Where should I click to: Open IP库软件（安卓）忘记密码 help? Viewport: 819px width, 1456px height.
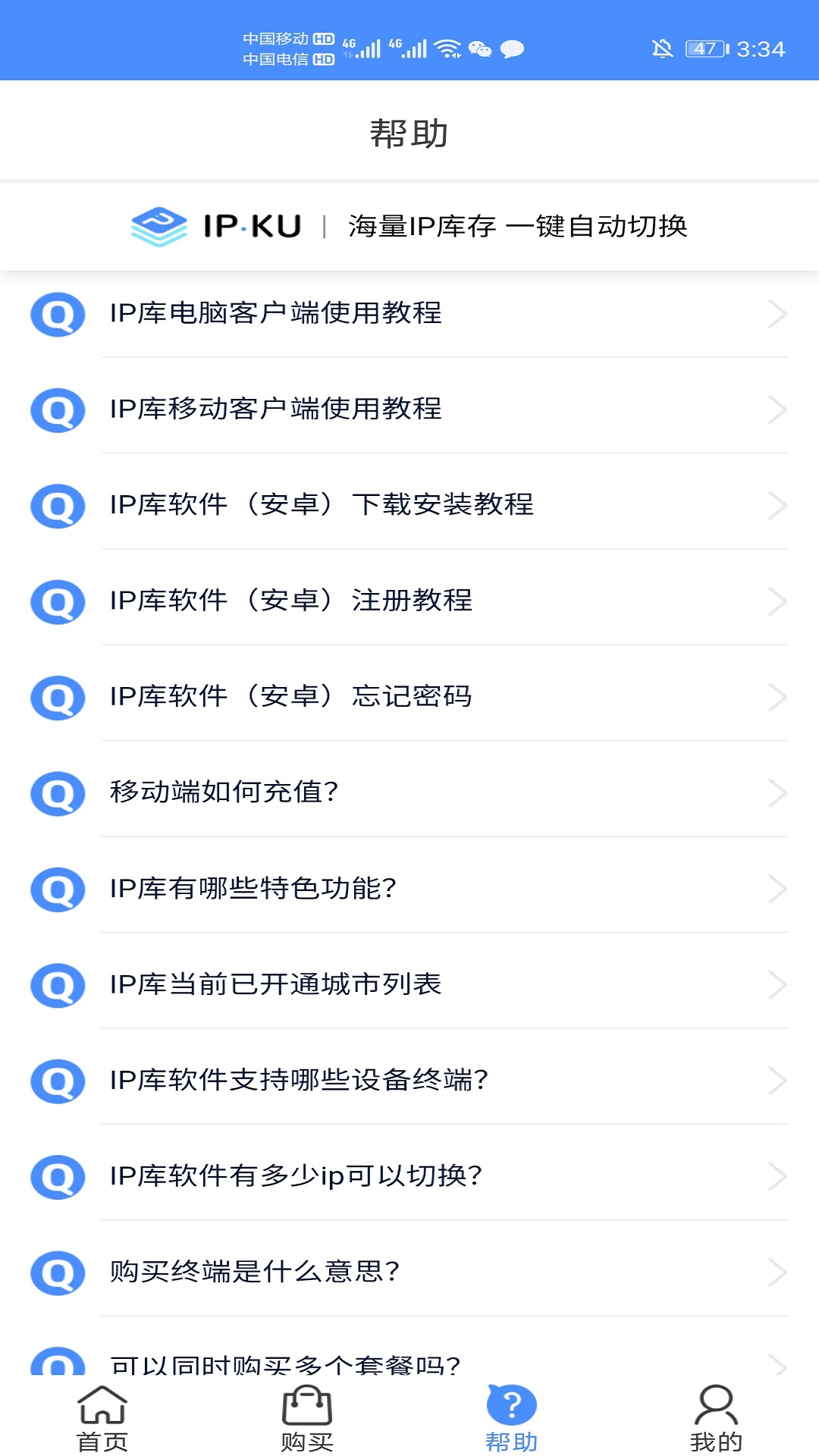tap(409, 696)
